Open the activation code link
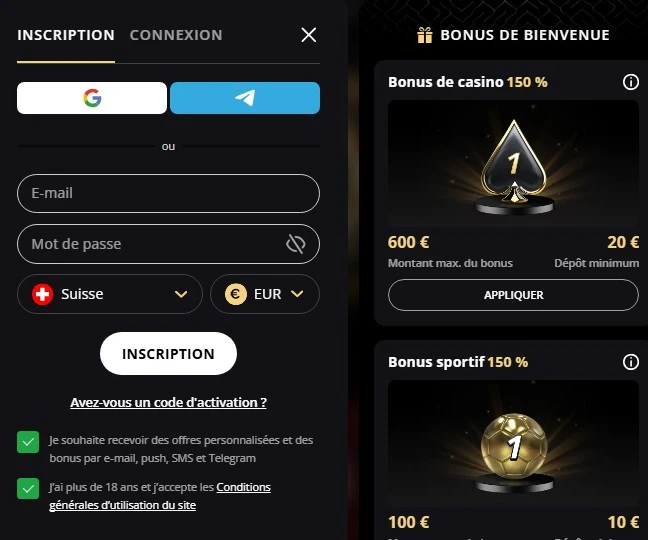648x540 pixels. point(168,403)
